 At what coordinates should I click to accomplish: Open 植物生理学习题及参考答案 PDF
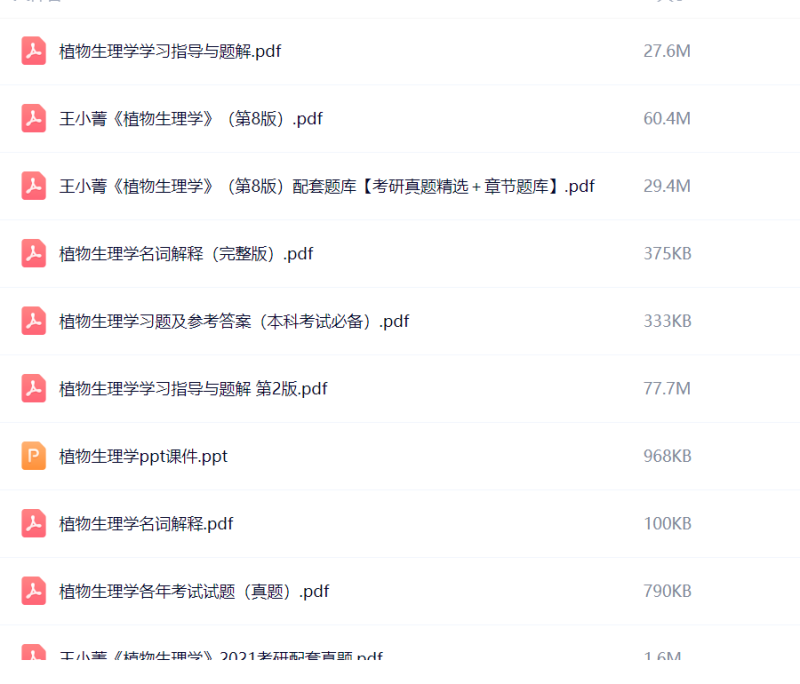point(234,321)
